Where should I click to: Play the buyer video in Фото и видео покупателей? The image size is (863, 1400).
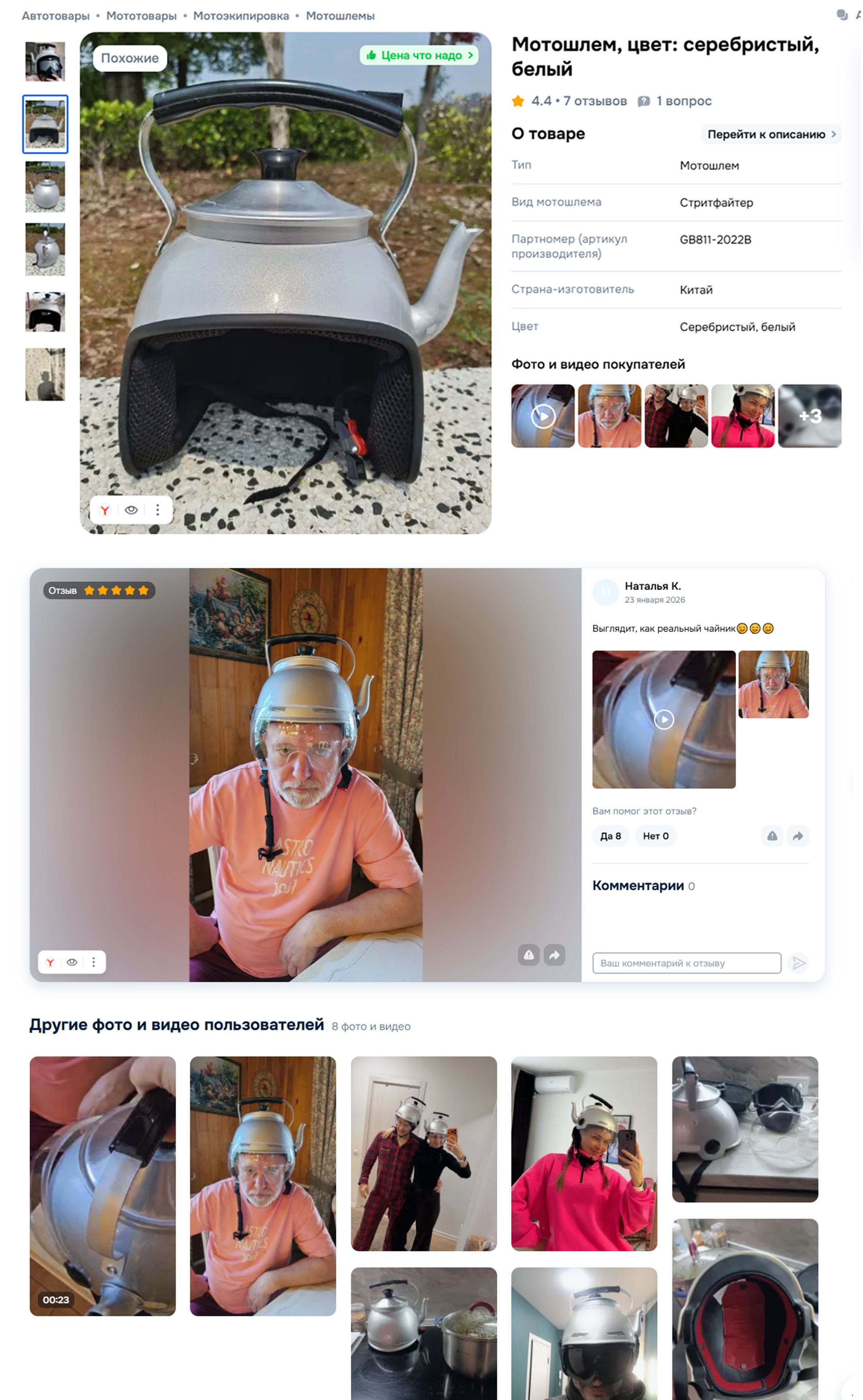coord(543,415)
